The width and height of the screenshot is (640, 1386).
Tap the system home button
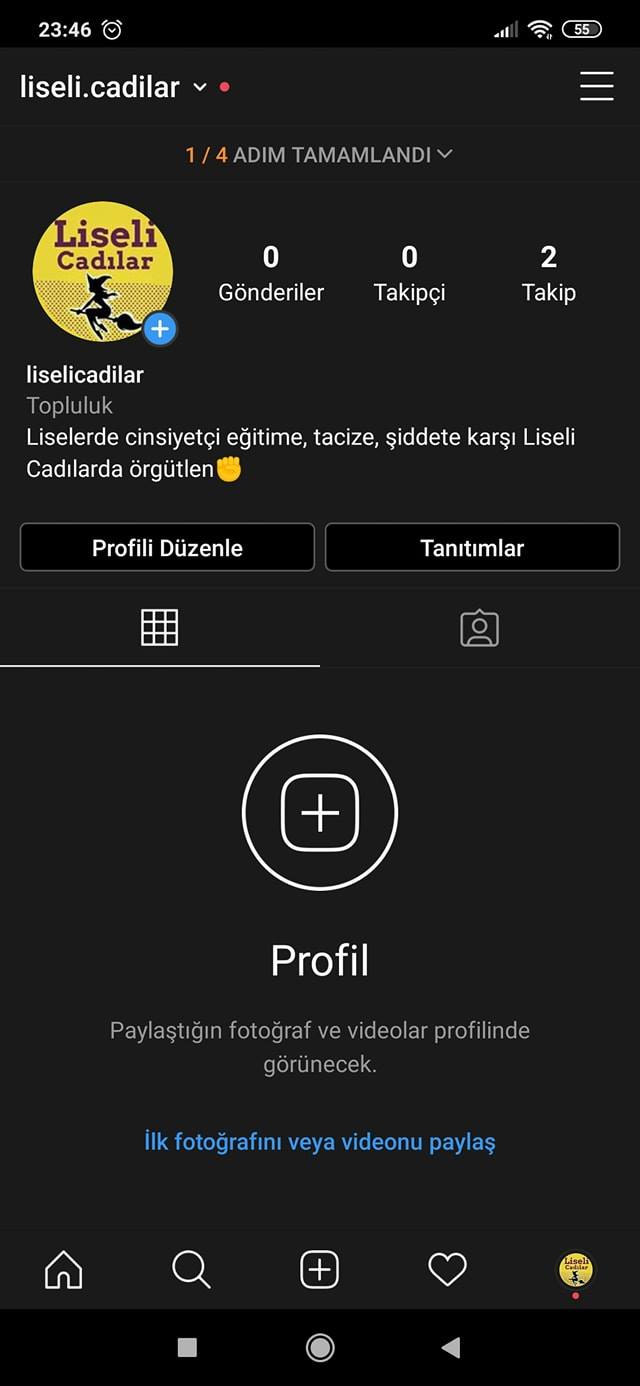click(x=320, y=1348)
